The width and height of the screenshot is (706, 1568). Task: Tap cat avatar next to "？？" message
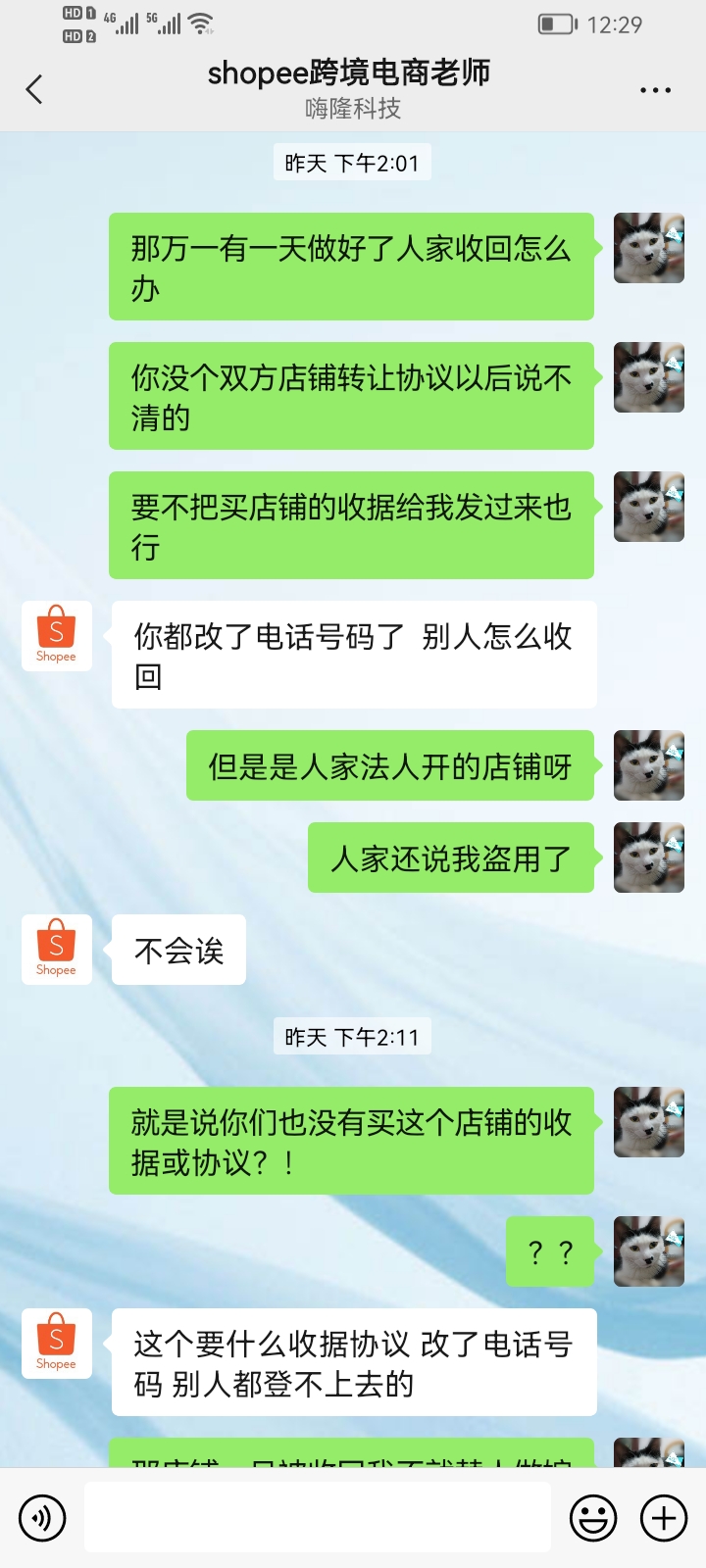click(649, 1251)
